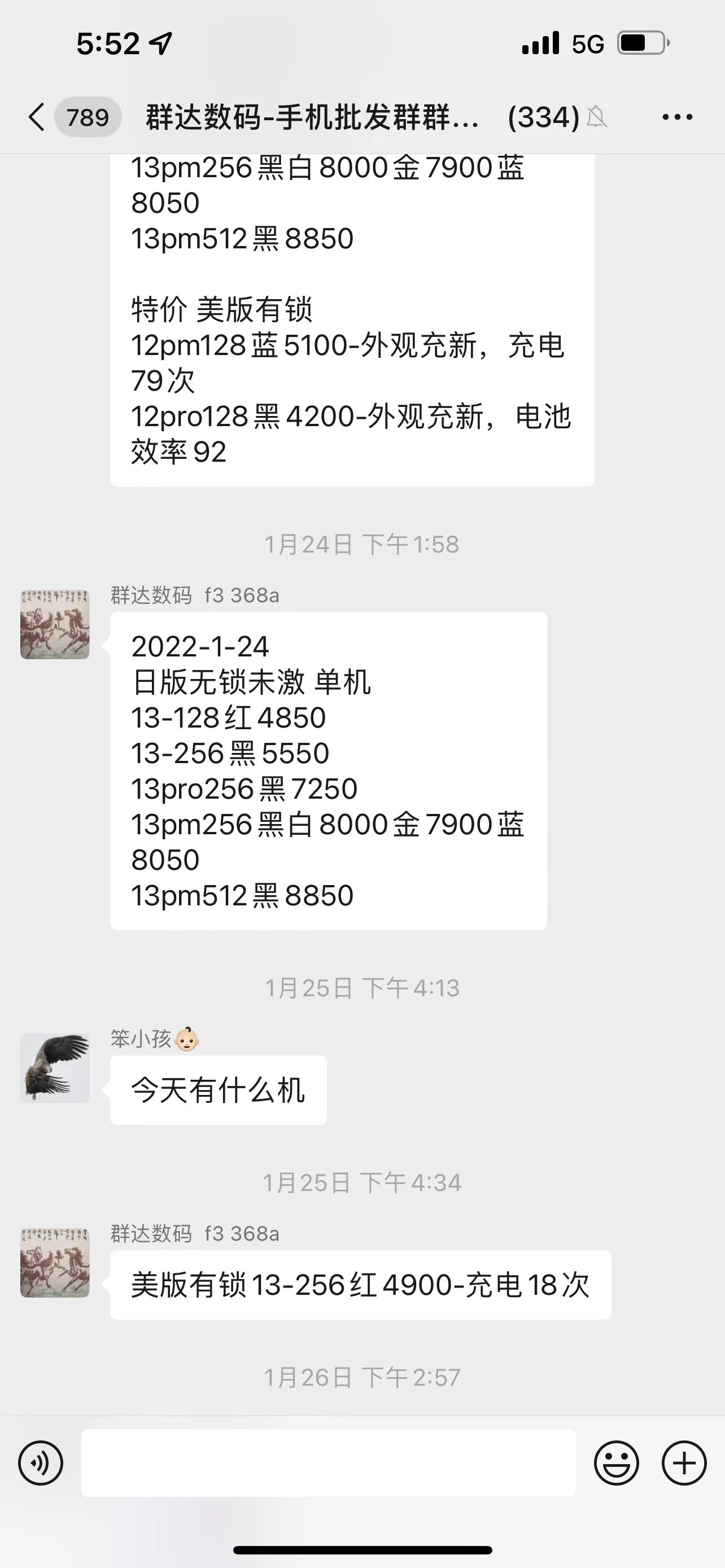Tap the 2022-1-24 price list message
The width and height of the screenshot is (725, 1568).
(329, 772)
